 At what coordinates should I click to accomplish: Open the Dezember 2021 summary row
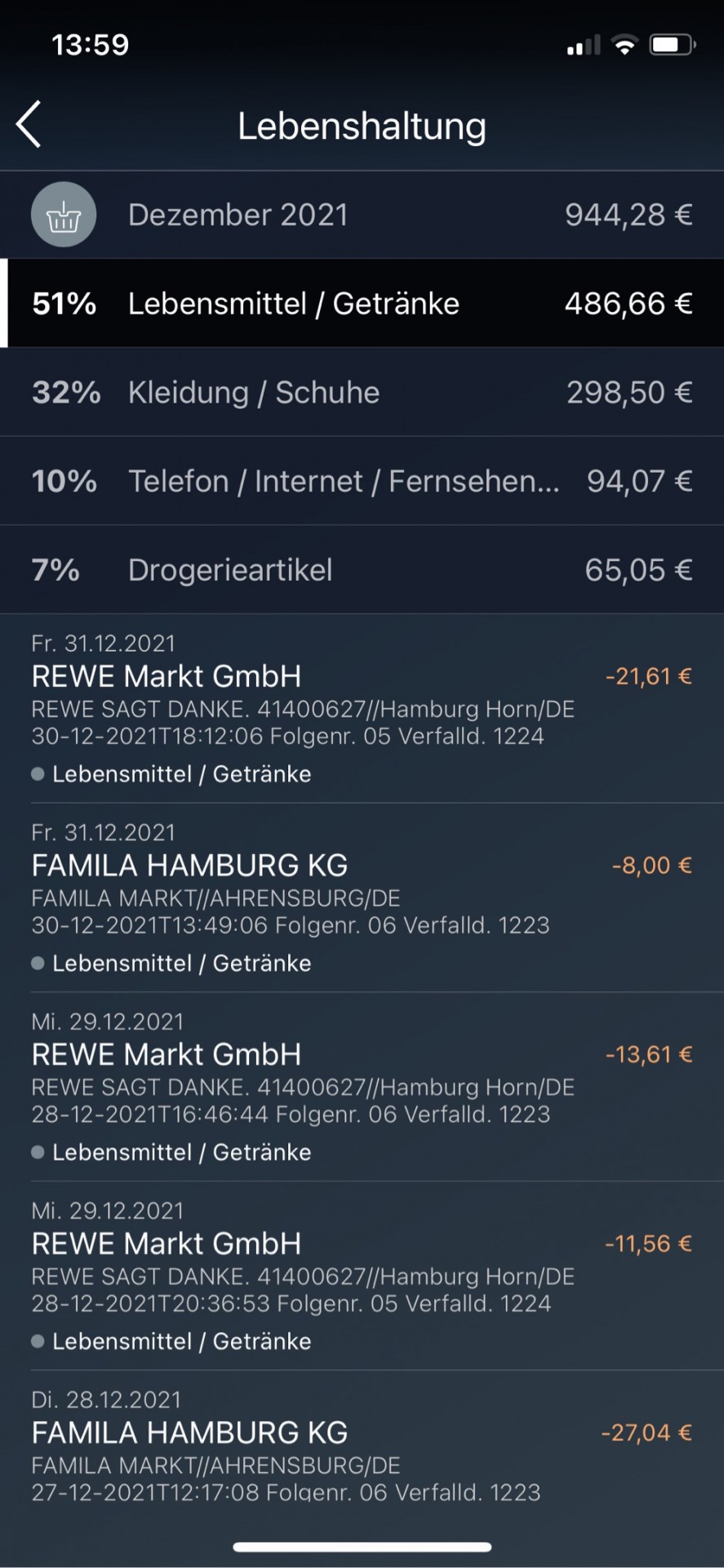(362, 215)
